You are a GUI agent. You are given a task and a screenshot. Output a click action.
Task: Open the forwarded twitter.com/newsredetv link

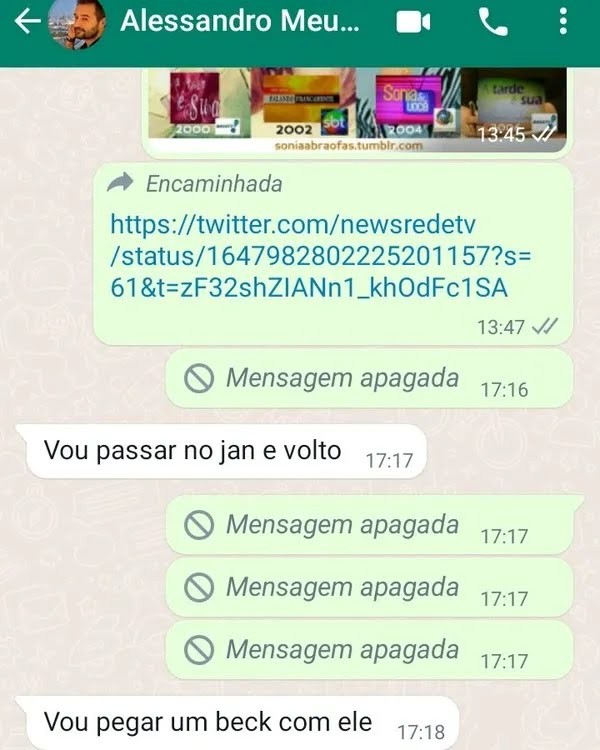(320, 255)
